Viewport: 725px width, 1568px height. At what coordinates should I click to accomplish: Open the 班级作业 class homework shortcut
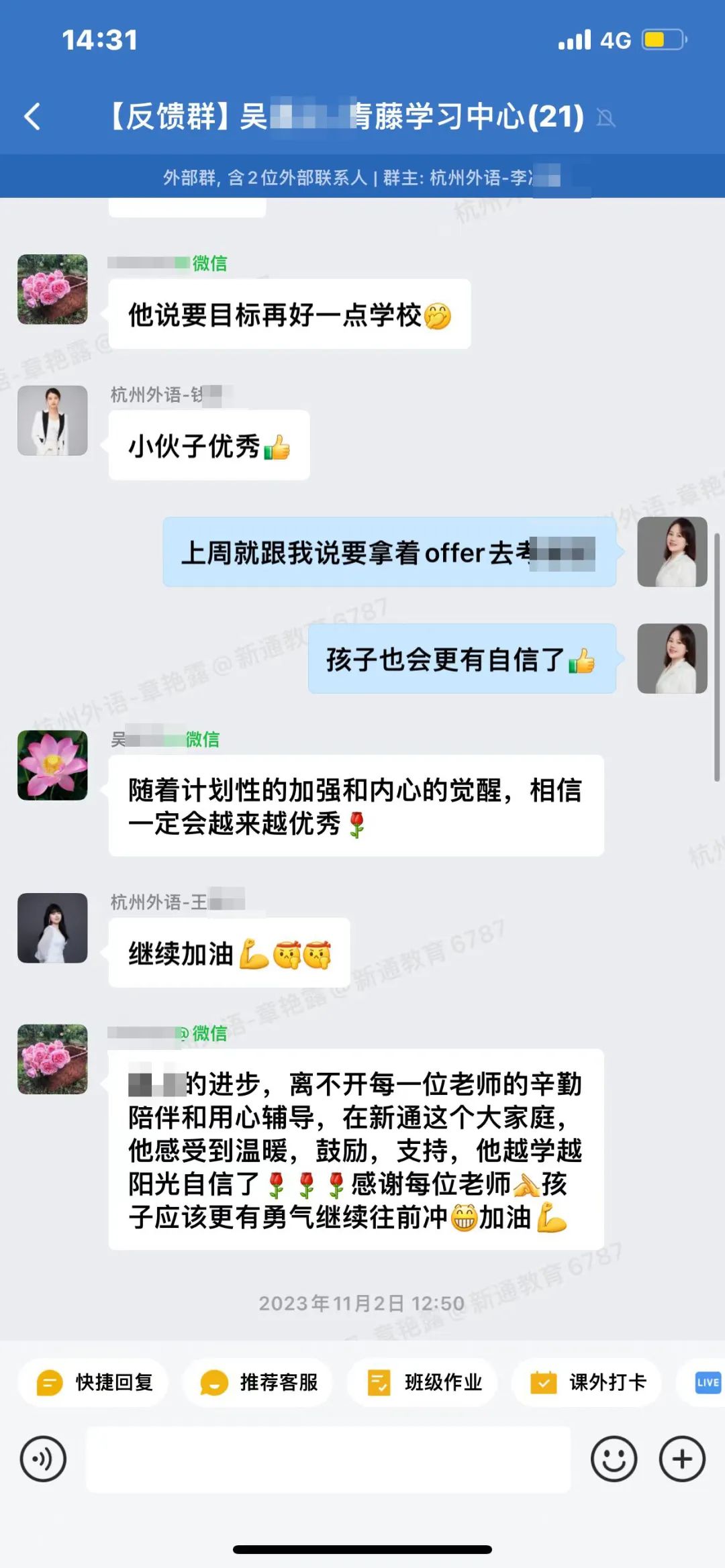(422, 1383)
